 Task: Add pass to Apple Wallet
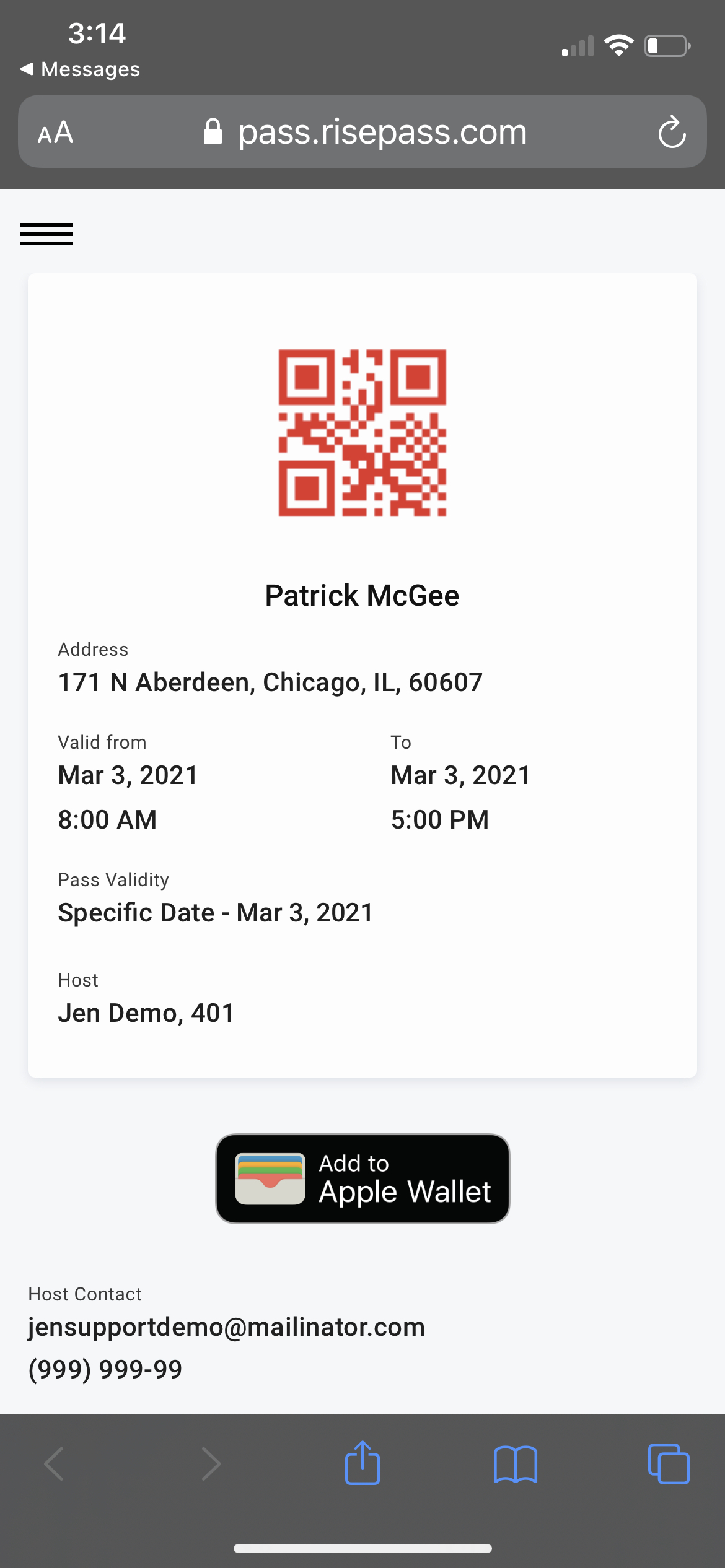[x=362, y=1178]
